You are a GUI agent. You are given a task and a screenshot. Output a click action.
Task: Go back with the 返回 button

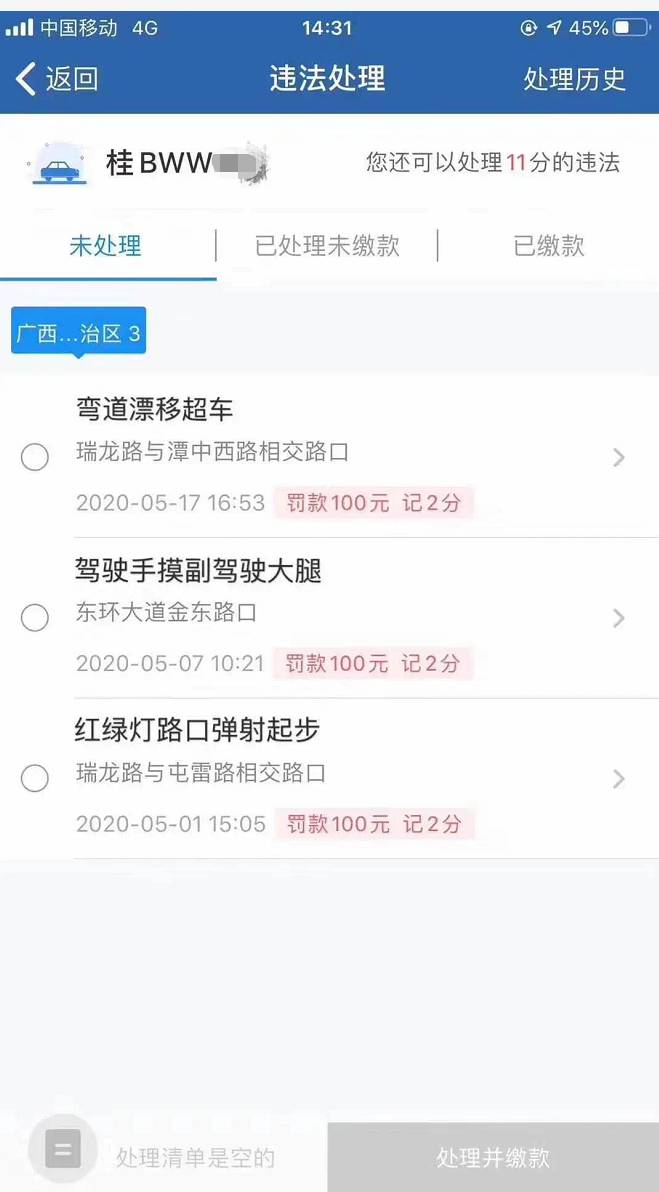click(57, 79)
